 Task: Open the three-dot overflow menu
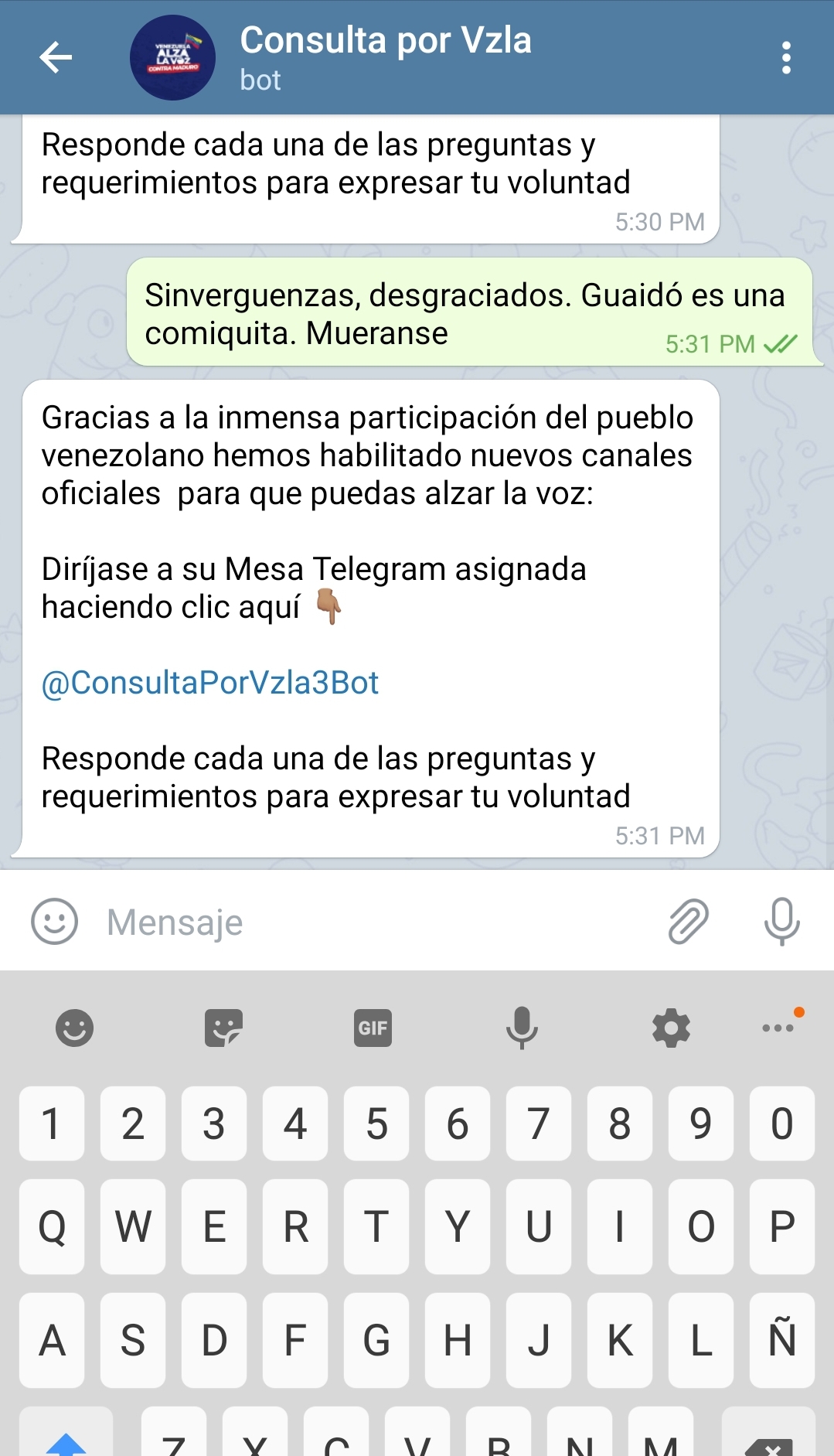tap(786, 57)
